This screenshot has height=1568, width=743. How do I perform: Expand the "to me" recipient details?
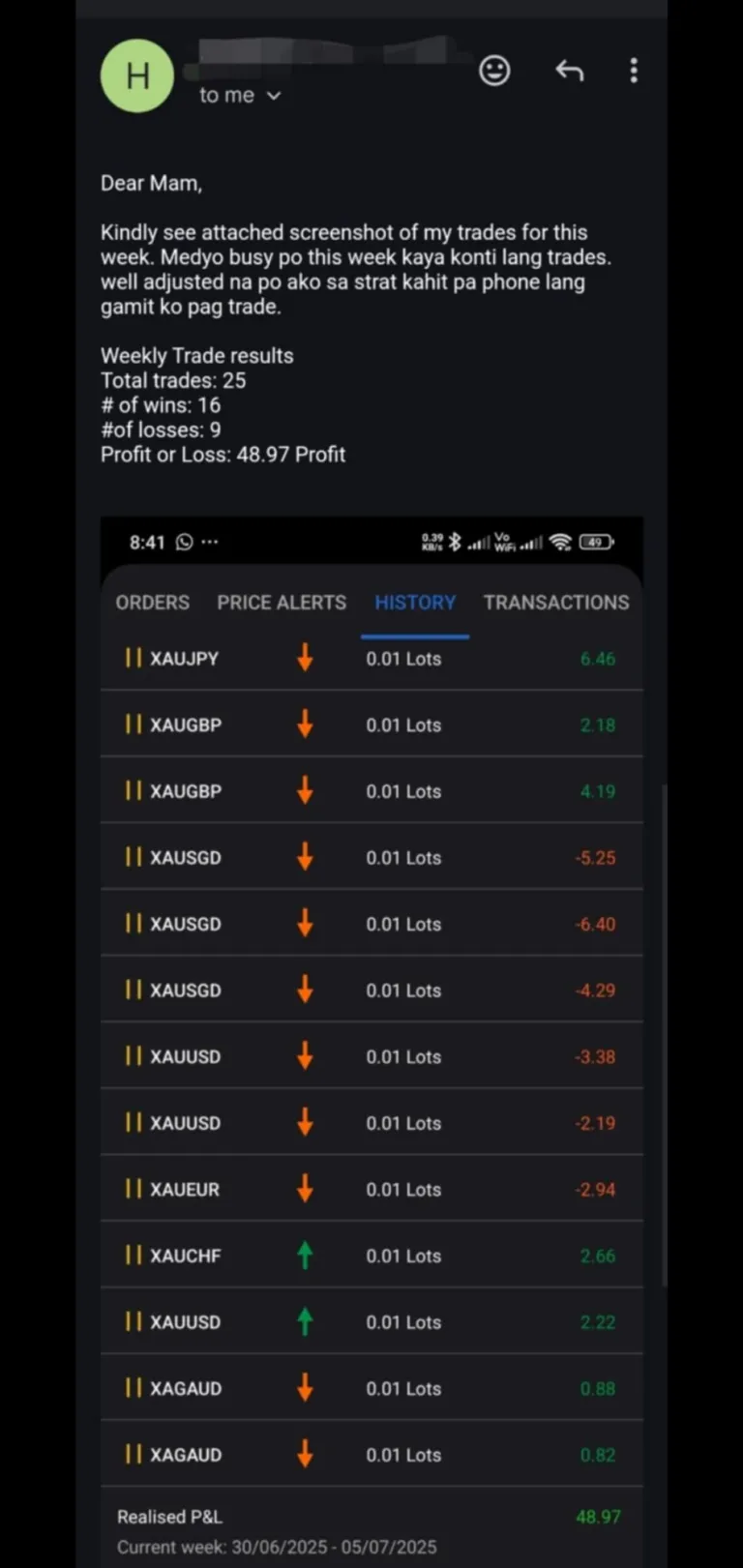[x=240, y=95]
